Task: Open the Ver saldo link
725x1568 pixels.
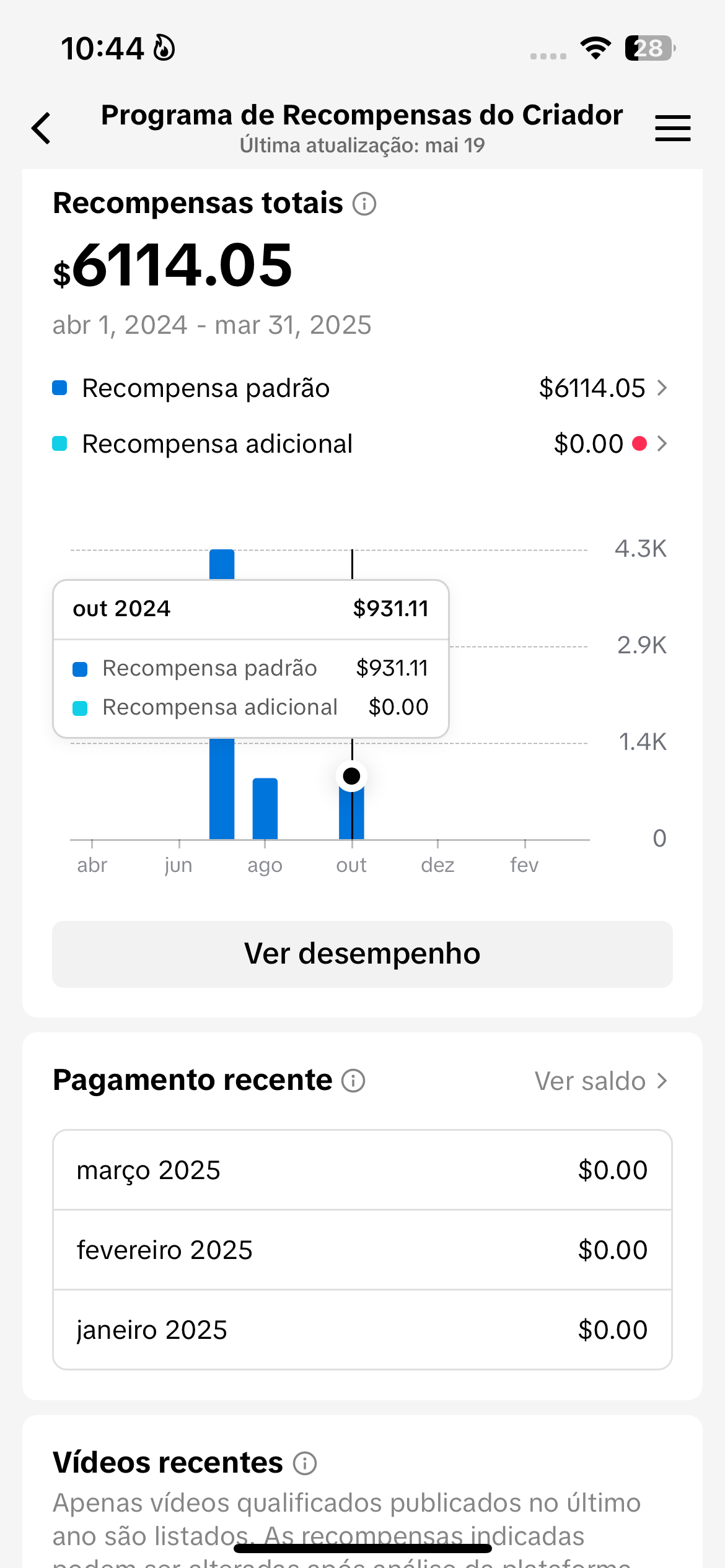Action: point(601,1081)
